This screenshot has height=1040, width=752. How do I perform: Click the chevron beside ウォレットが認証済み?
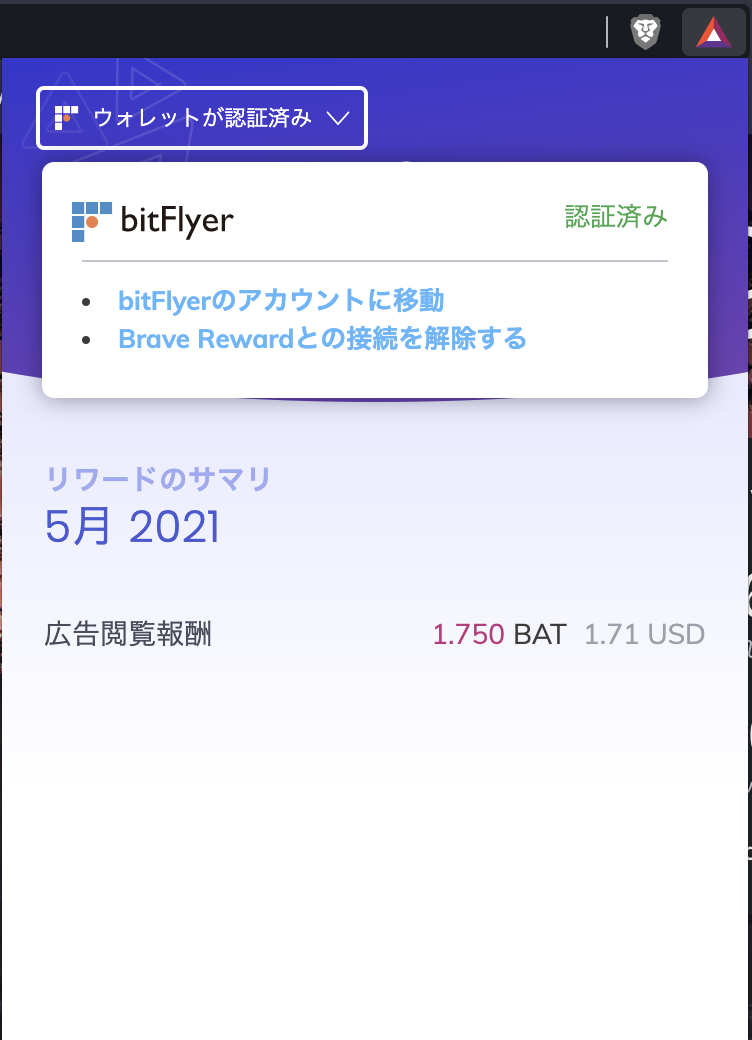point(339,118)
